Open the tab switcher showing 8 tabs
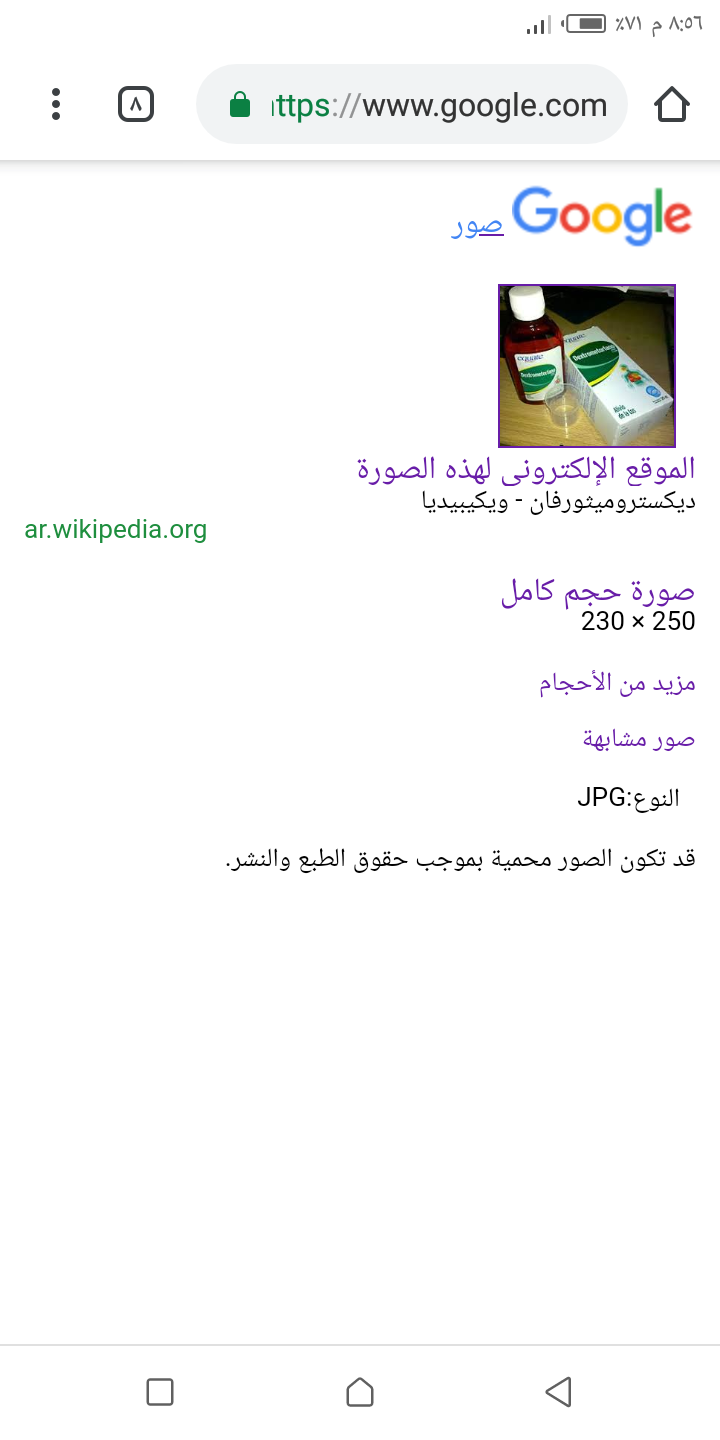 coord(136,104)
